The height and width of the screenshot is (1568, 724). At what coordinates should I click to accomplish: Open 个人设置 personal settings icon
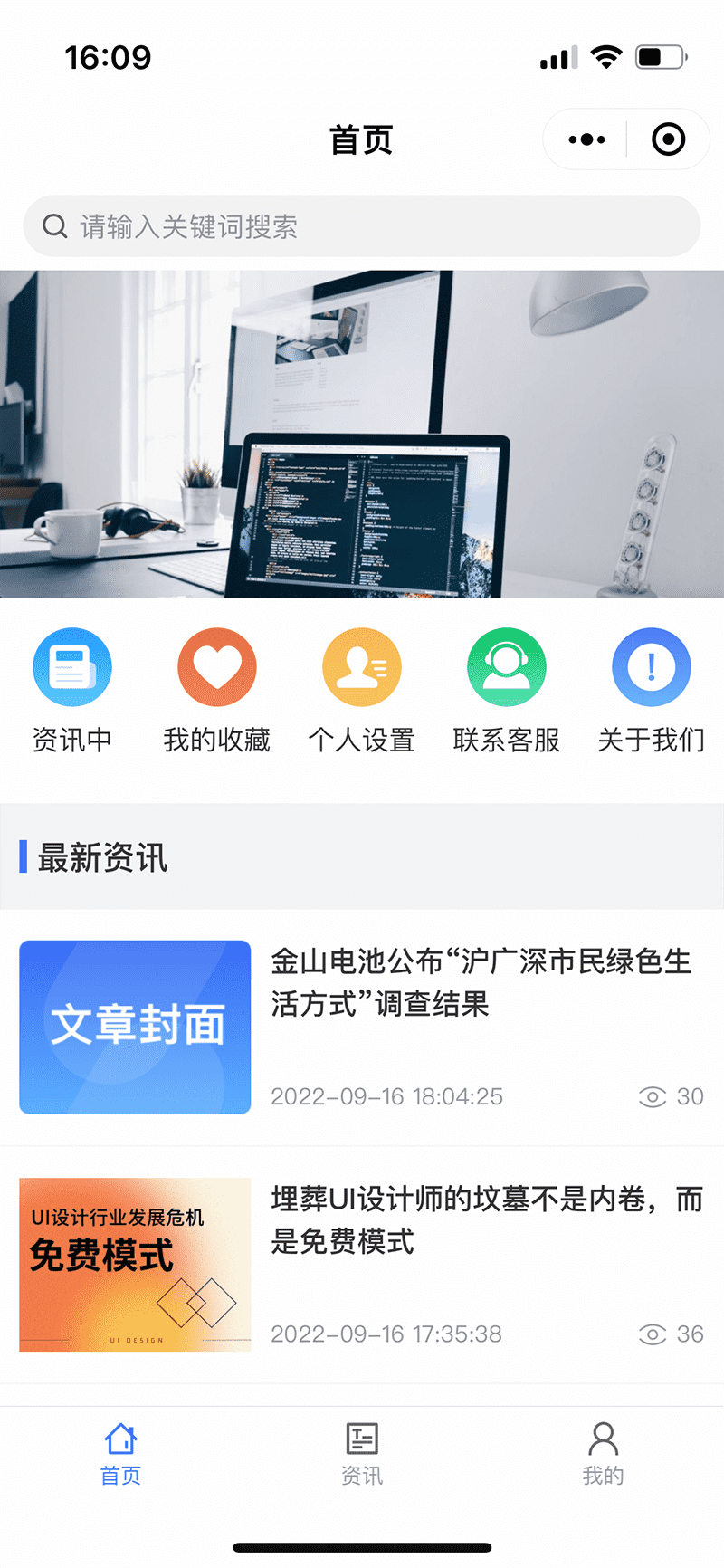pyautogui.click(x=362, y=666)
